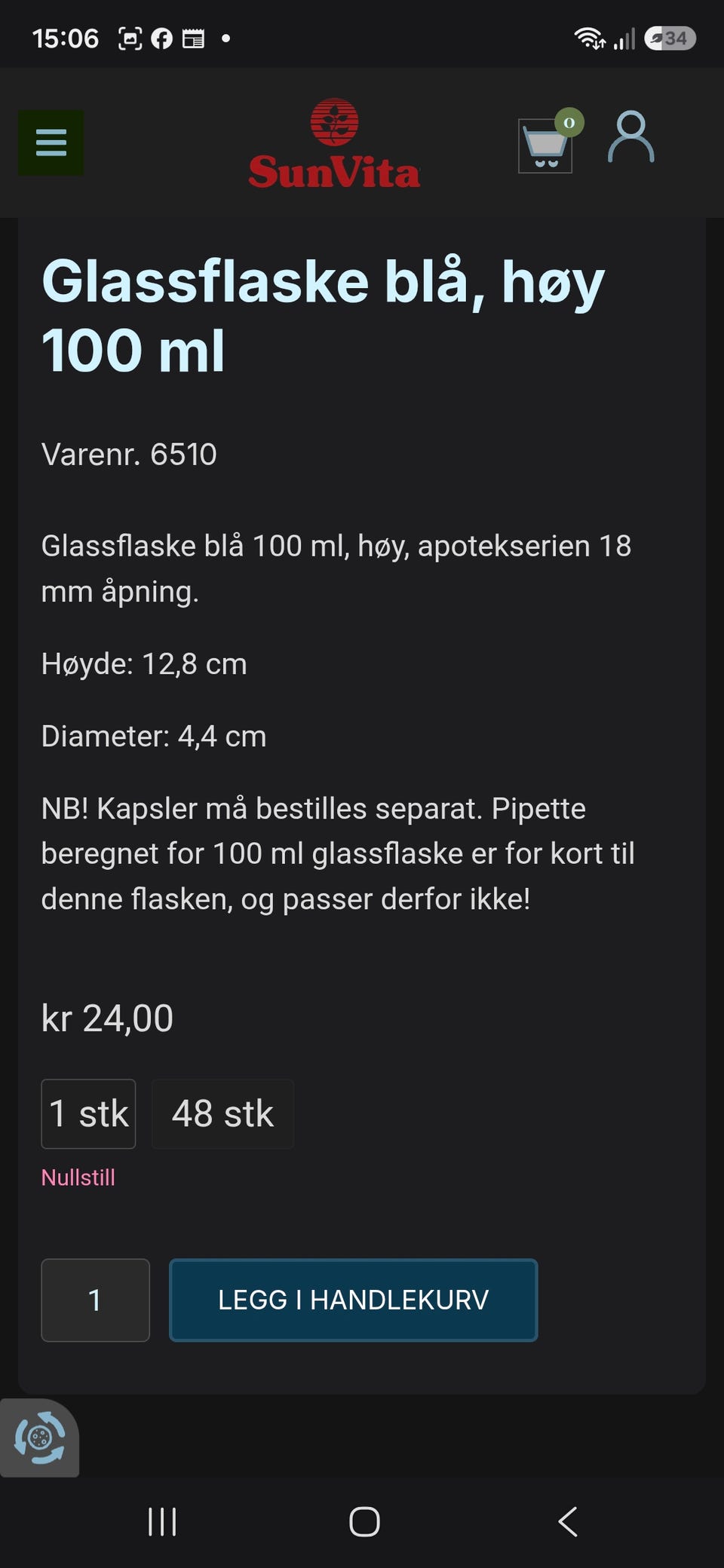Go back with system back button
Image resolution: width=724 pixels, height=1568 pixels.
tap(568, 1522)
